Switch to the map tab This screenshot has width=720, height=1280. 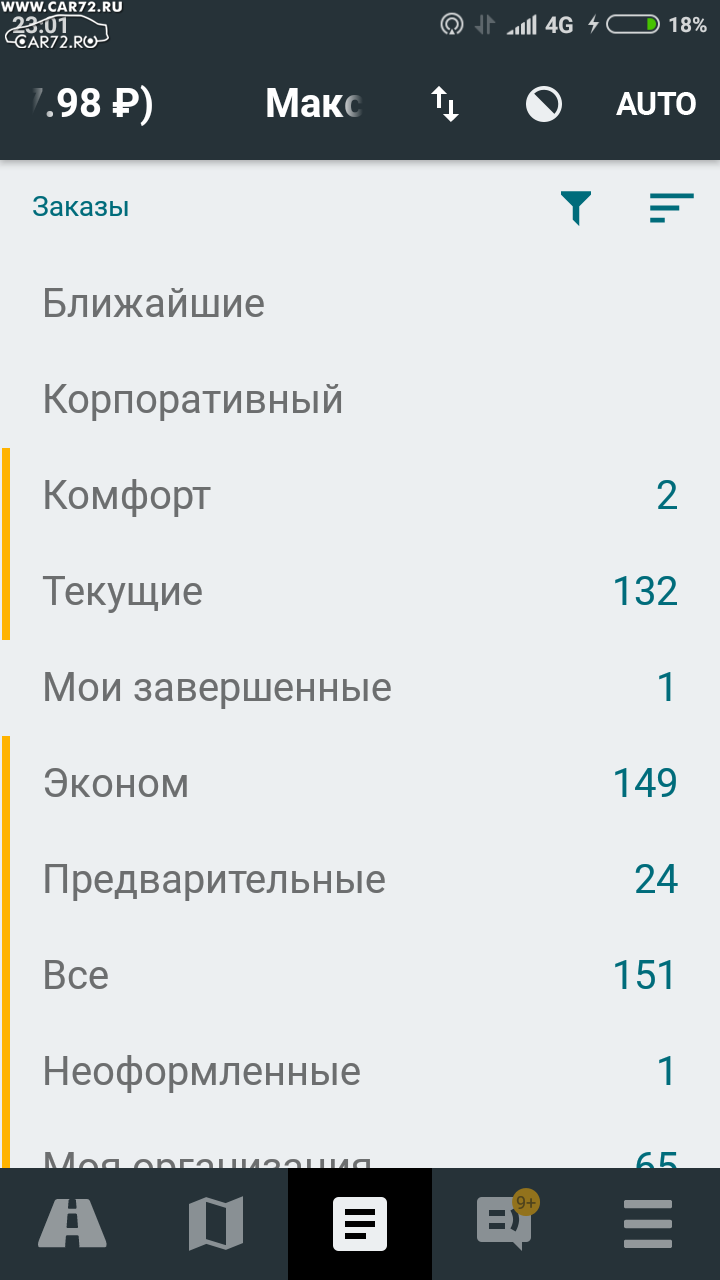coord(216,1224)
